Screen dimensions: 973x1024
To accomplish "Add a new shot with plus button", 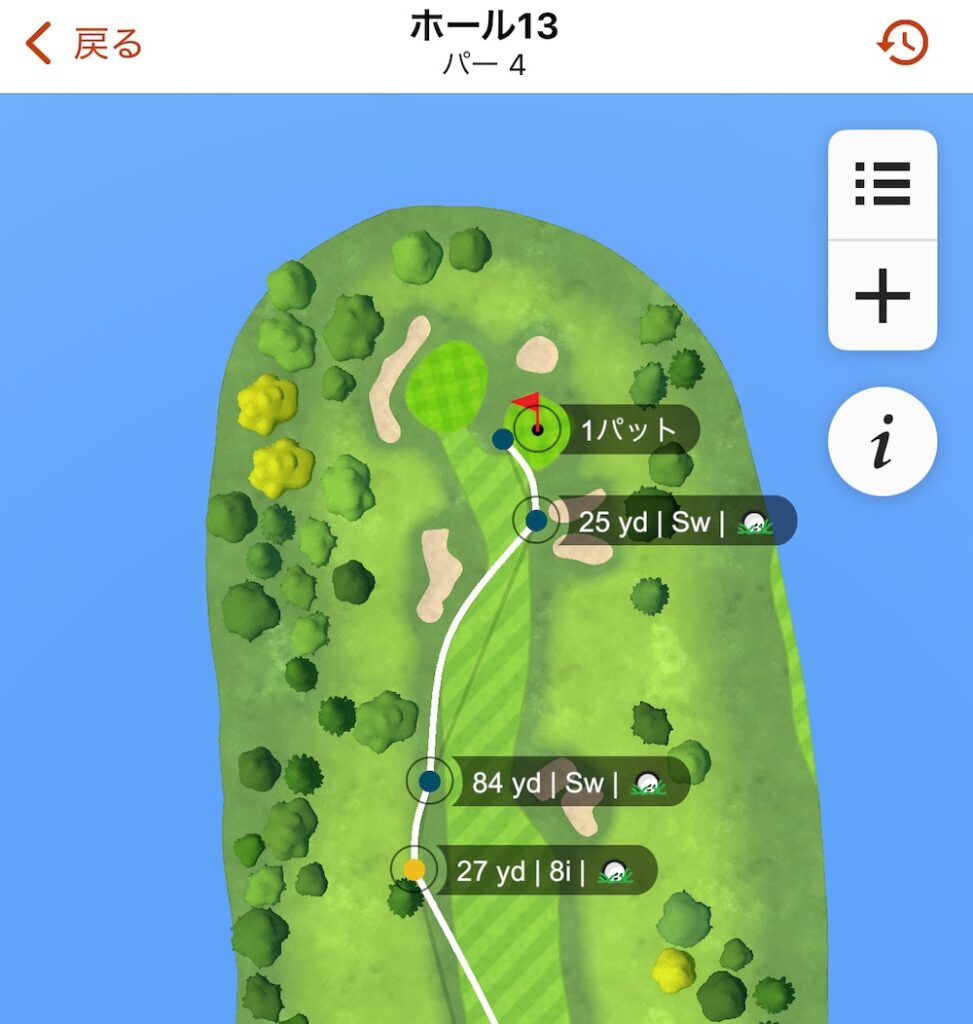I will [882, 296].
